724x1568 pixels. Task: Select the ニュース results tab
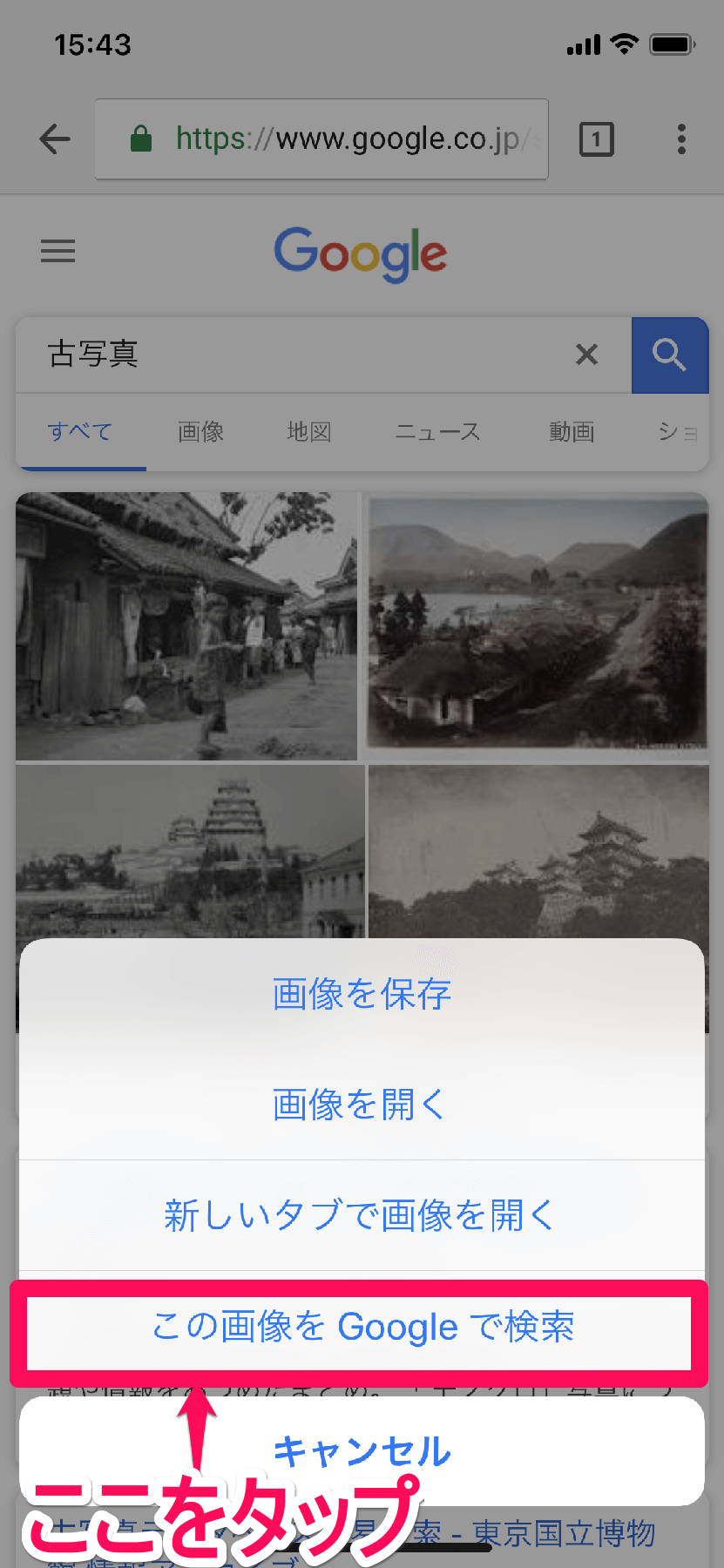click(x=436, y=431)
